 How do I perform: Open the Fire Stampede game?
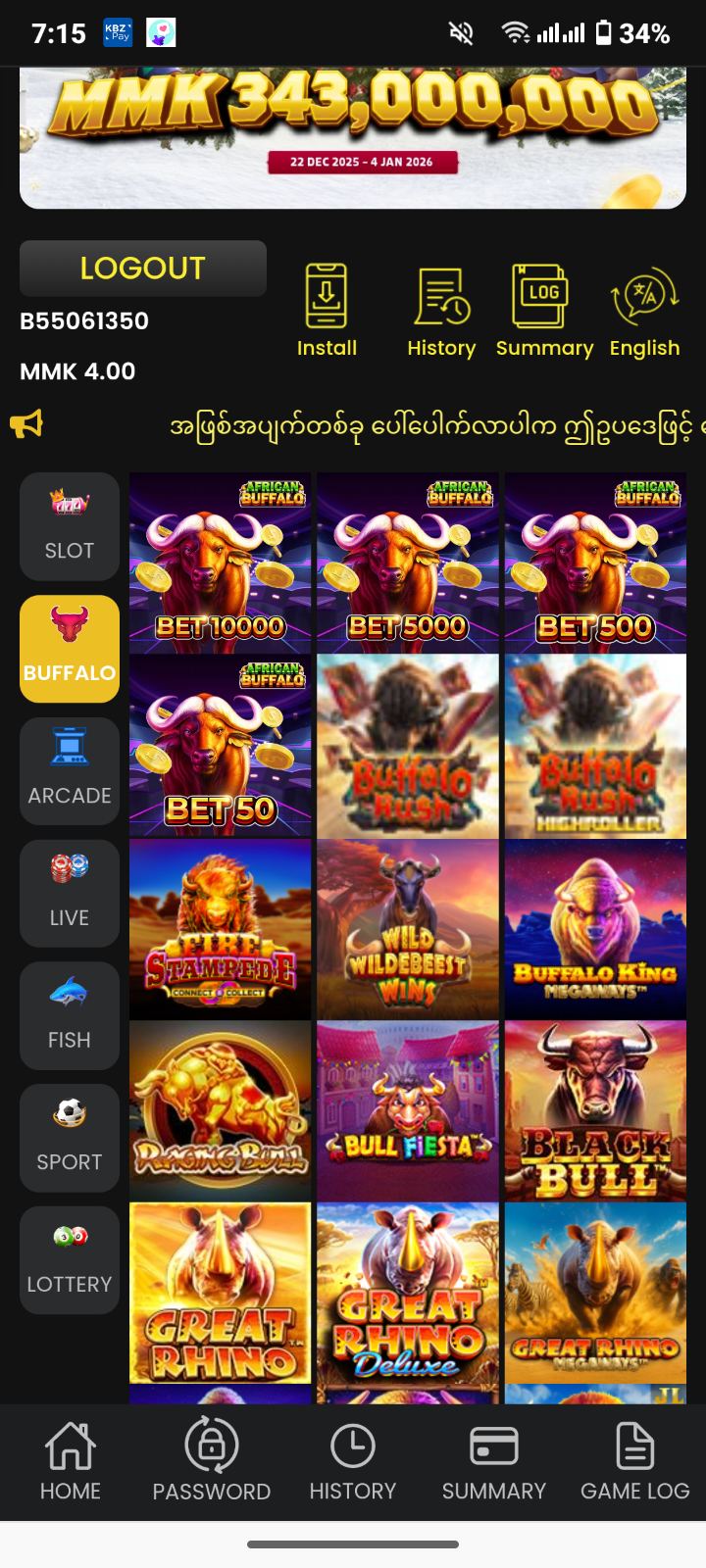click(220, 928)
